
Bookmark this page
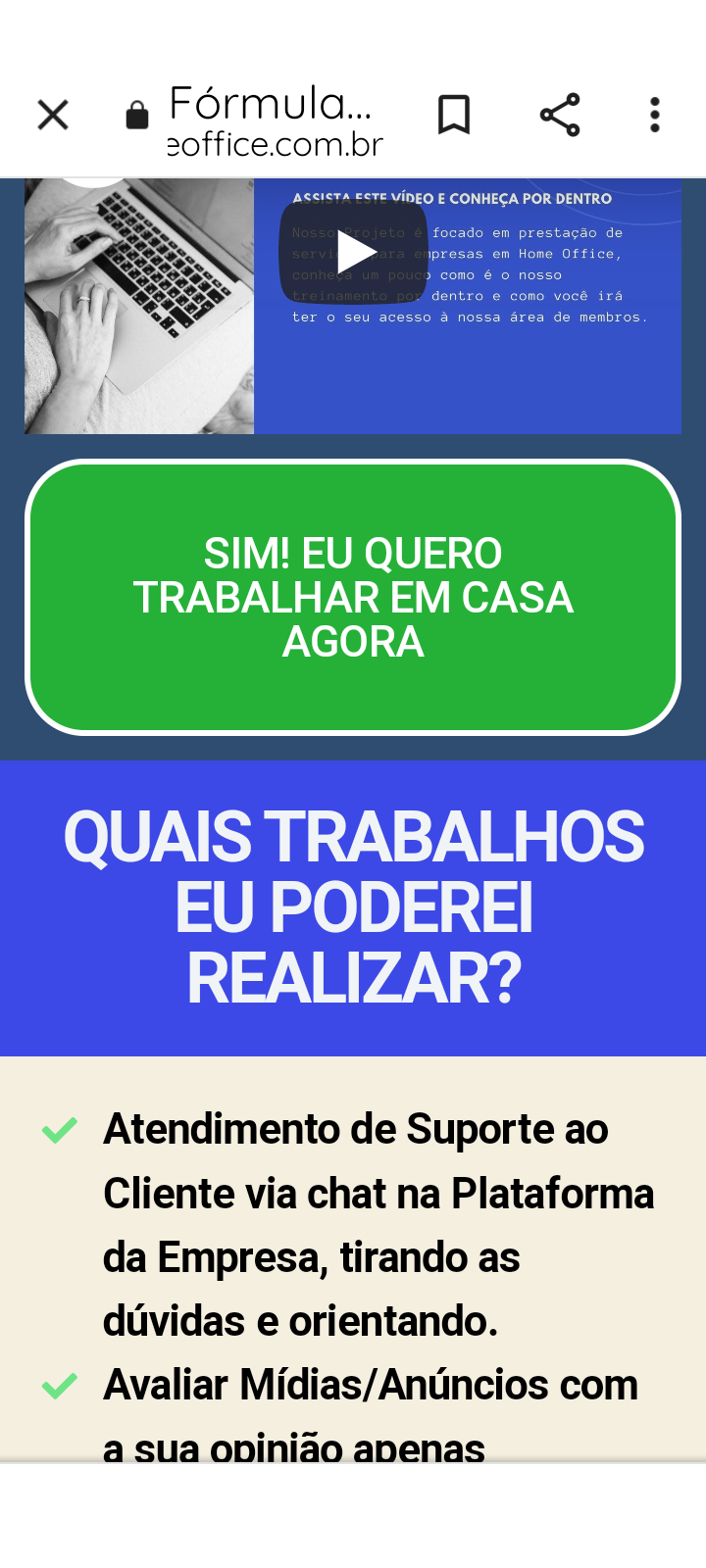click(453, 115)
